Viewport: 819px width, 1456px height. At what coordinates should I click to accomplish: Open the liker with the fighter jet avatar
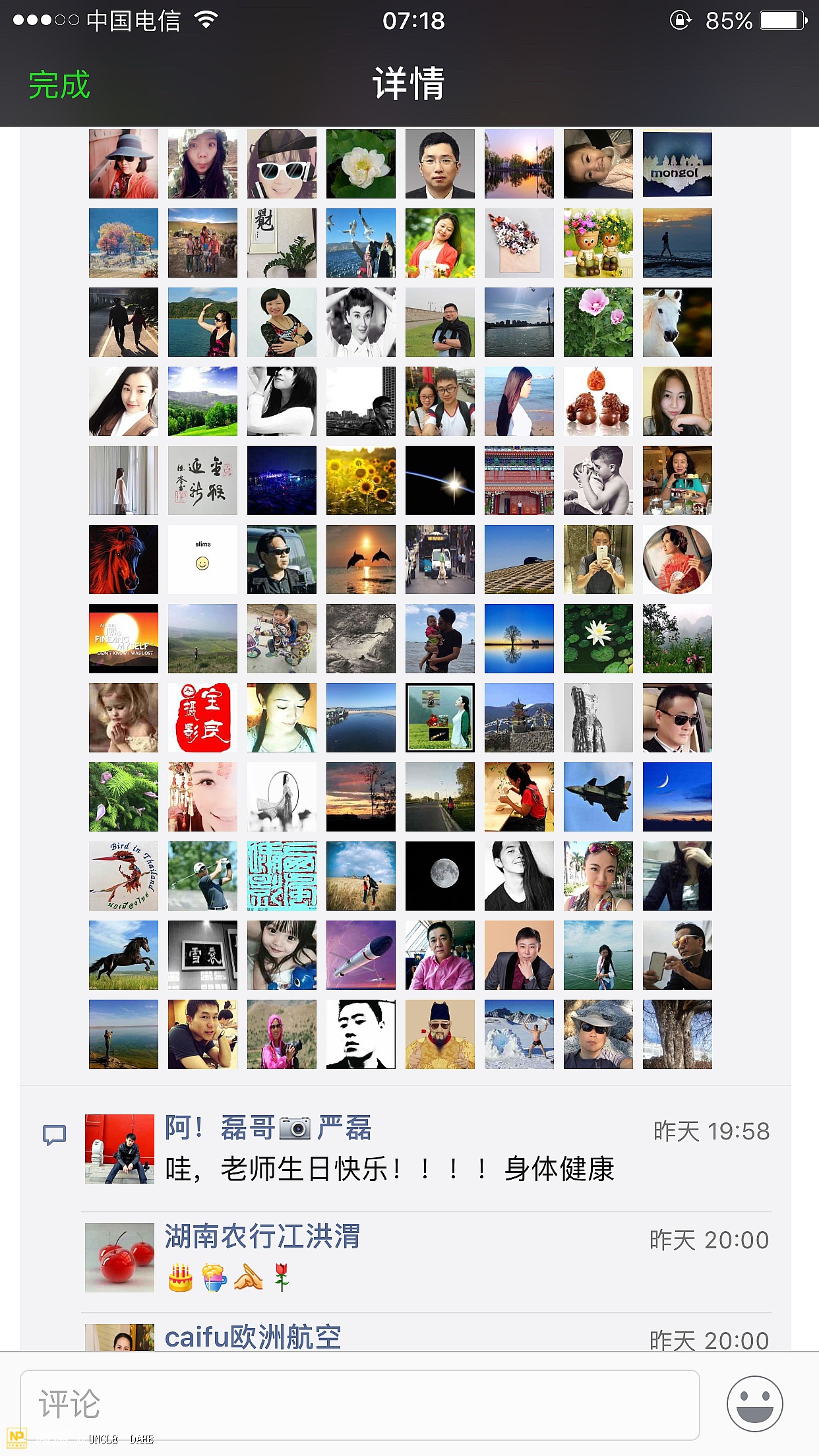[x=598, y=797]
